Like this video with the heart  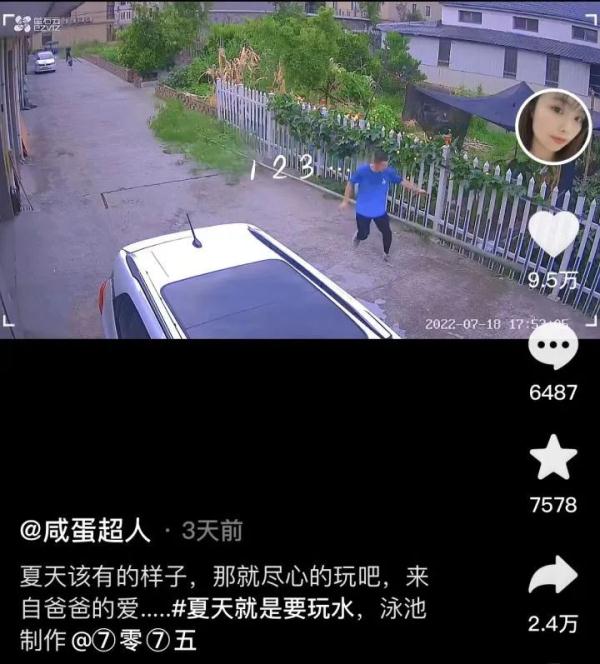pos(553,232)
